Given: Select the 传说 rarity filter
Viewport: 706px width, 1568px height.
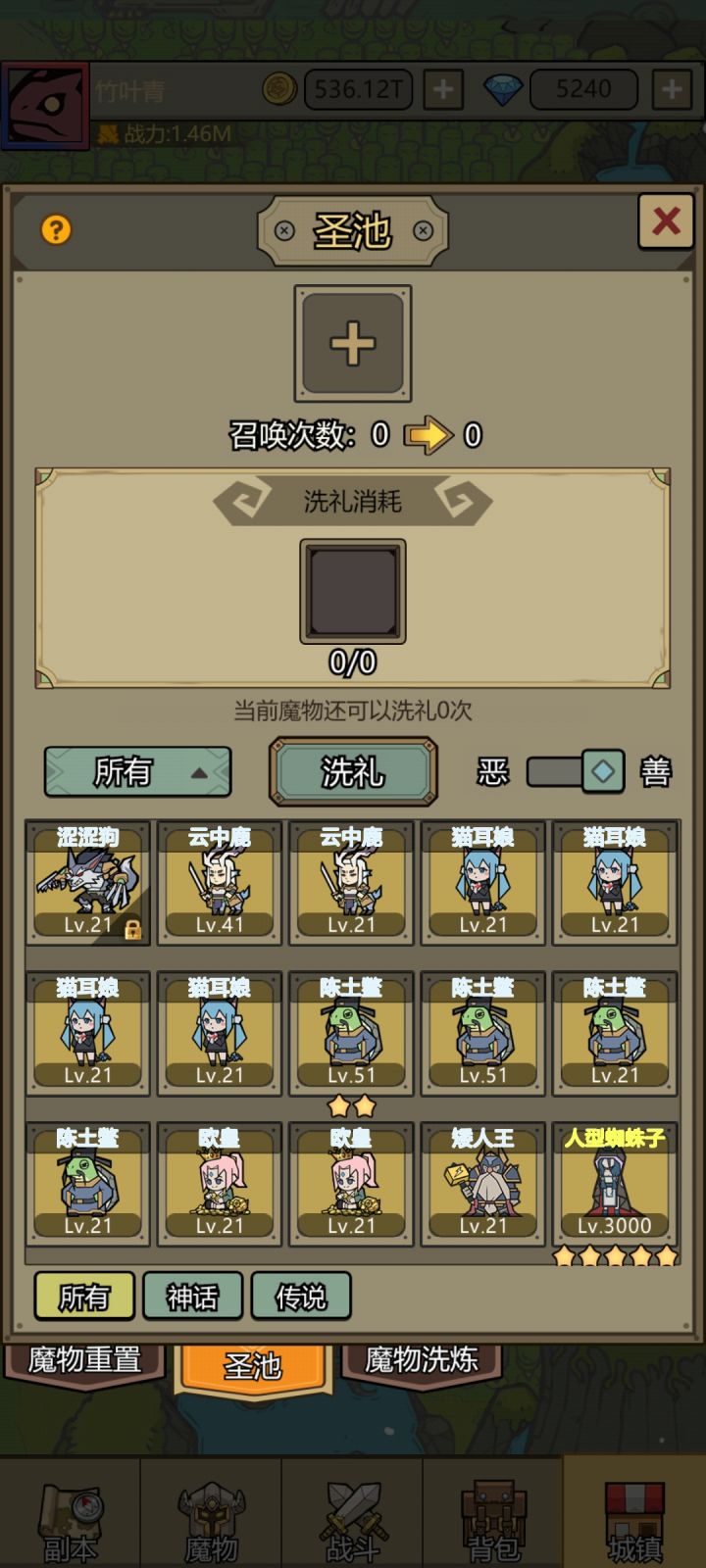Looking at the screenshot, I should coord(301,1296).
